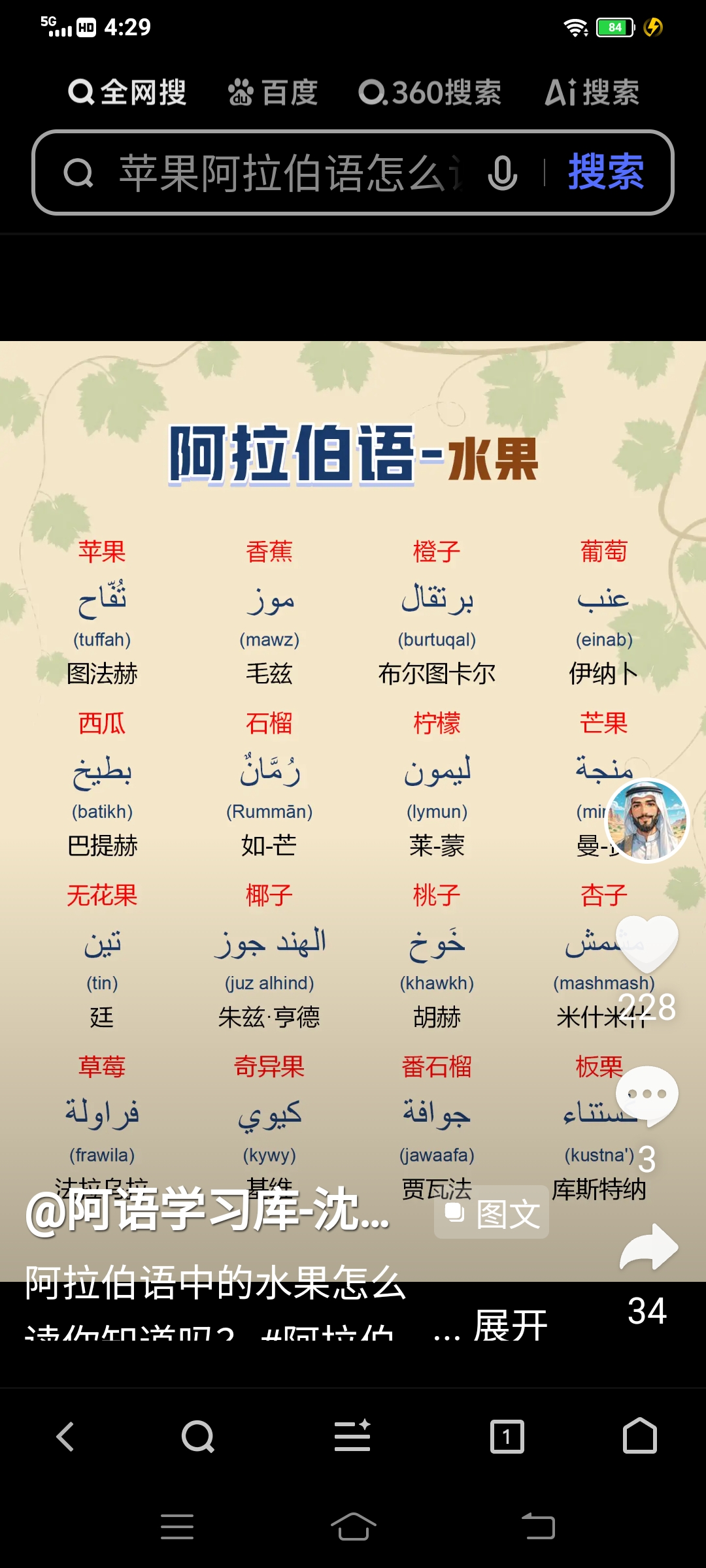The image size is (706, 1568).
Task: Open the browser menu with sparkle
Action: (353, 1435)
